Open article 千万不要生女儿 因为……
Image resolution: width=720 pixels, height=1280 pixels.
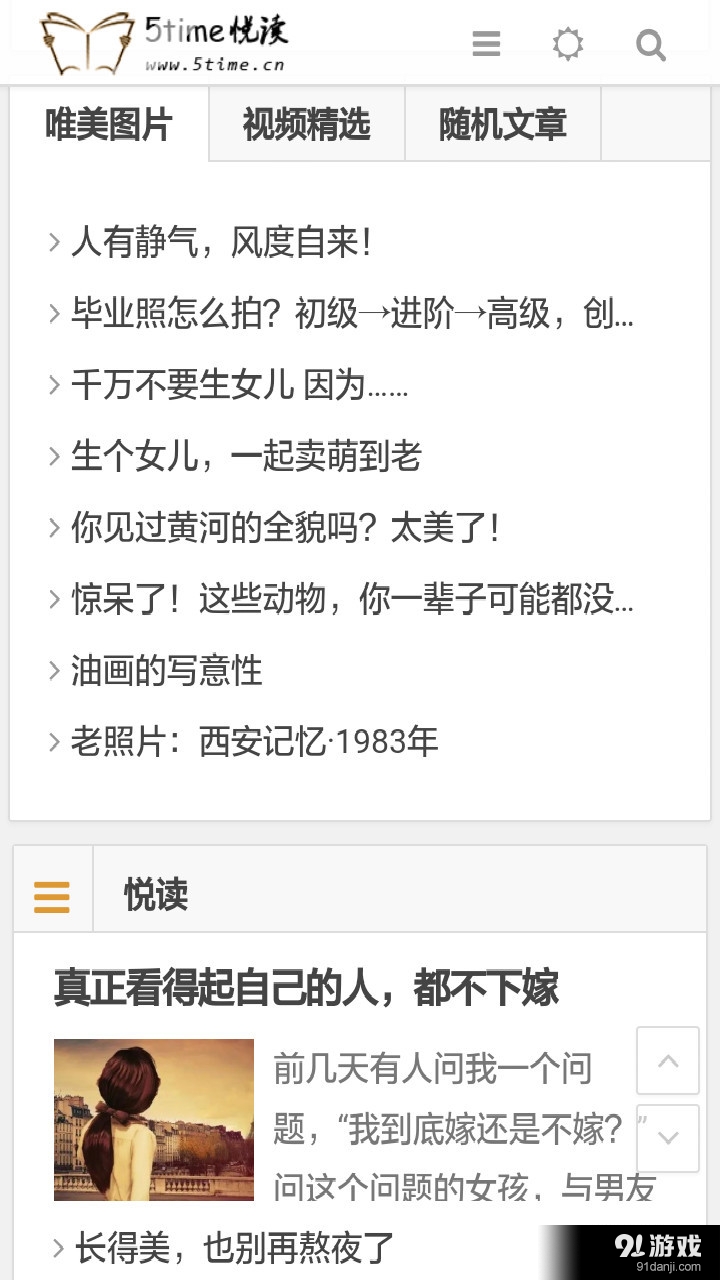coord(240,384)
